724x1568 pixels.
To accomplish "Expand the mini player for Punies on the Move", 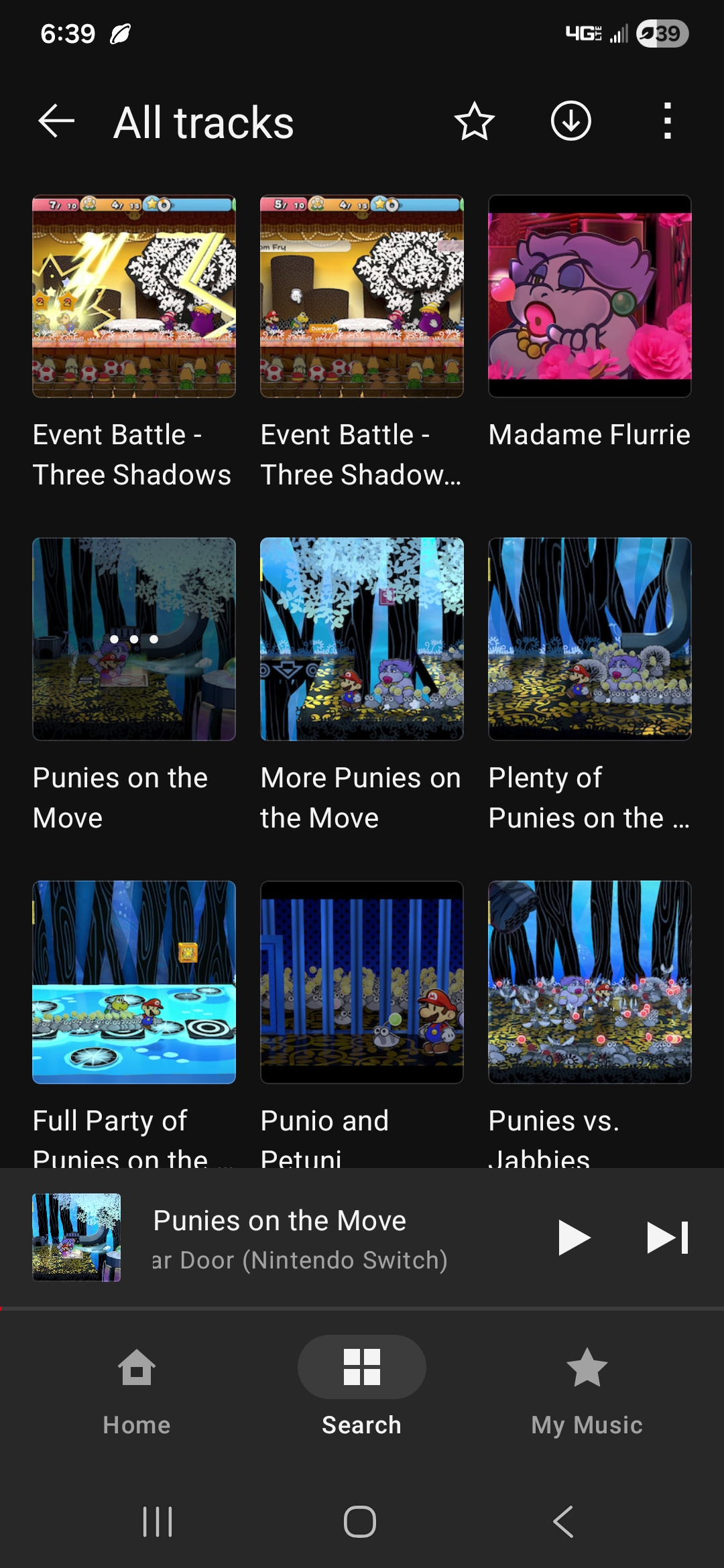I will coord(282,1238).
